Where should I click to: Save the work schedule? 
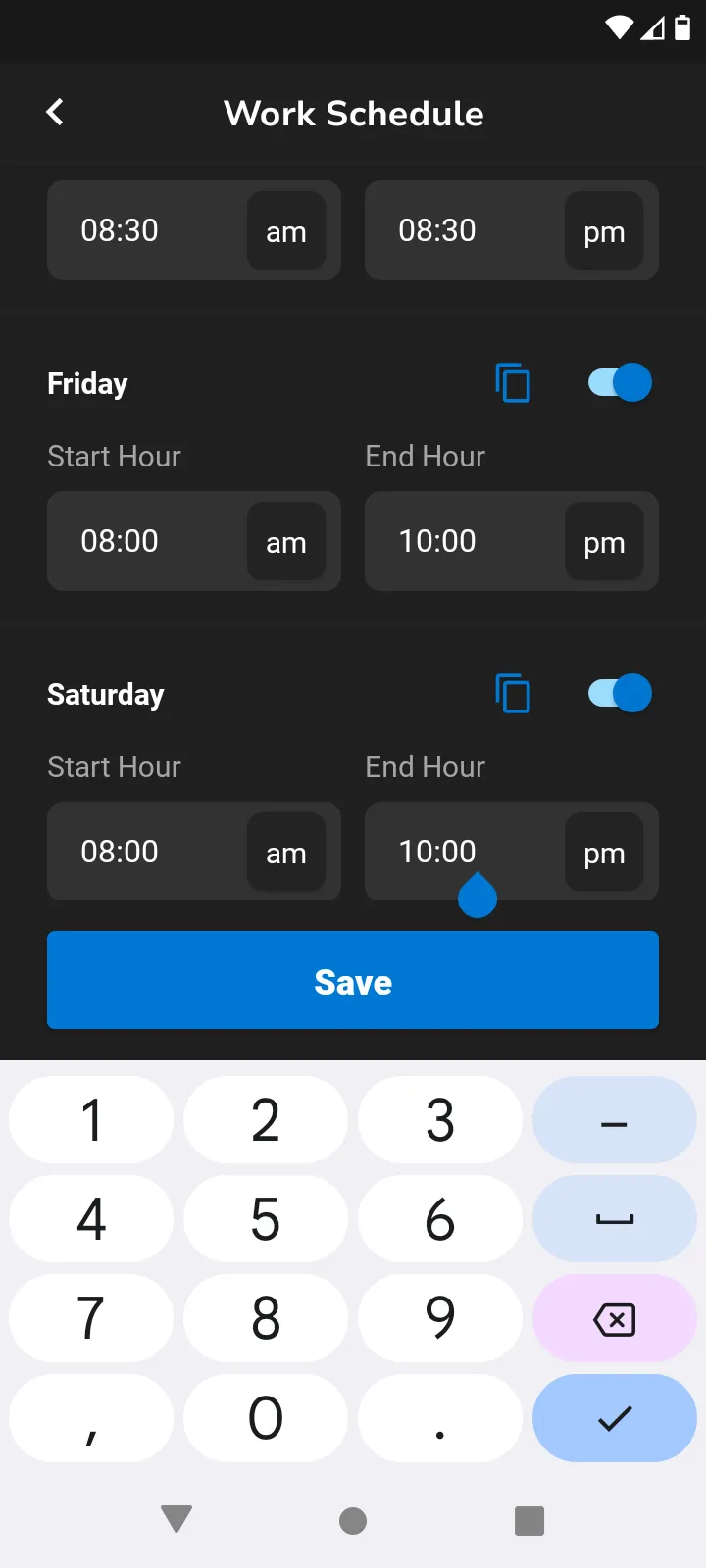[x=353, y=981]
